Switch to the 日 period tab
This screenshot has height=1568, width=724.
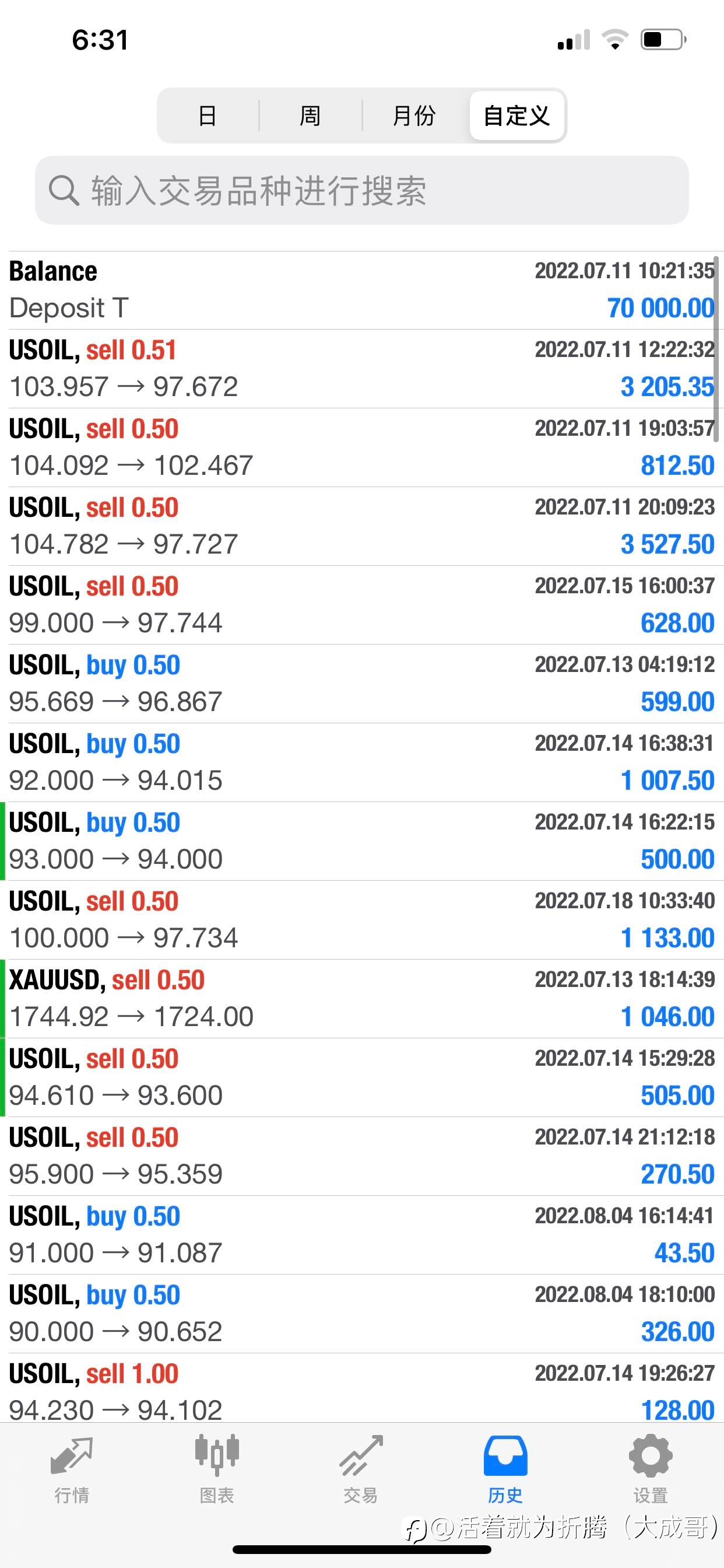click(x=208, y=116)
